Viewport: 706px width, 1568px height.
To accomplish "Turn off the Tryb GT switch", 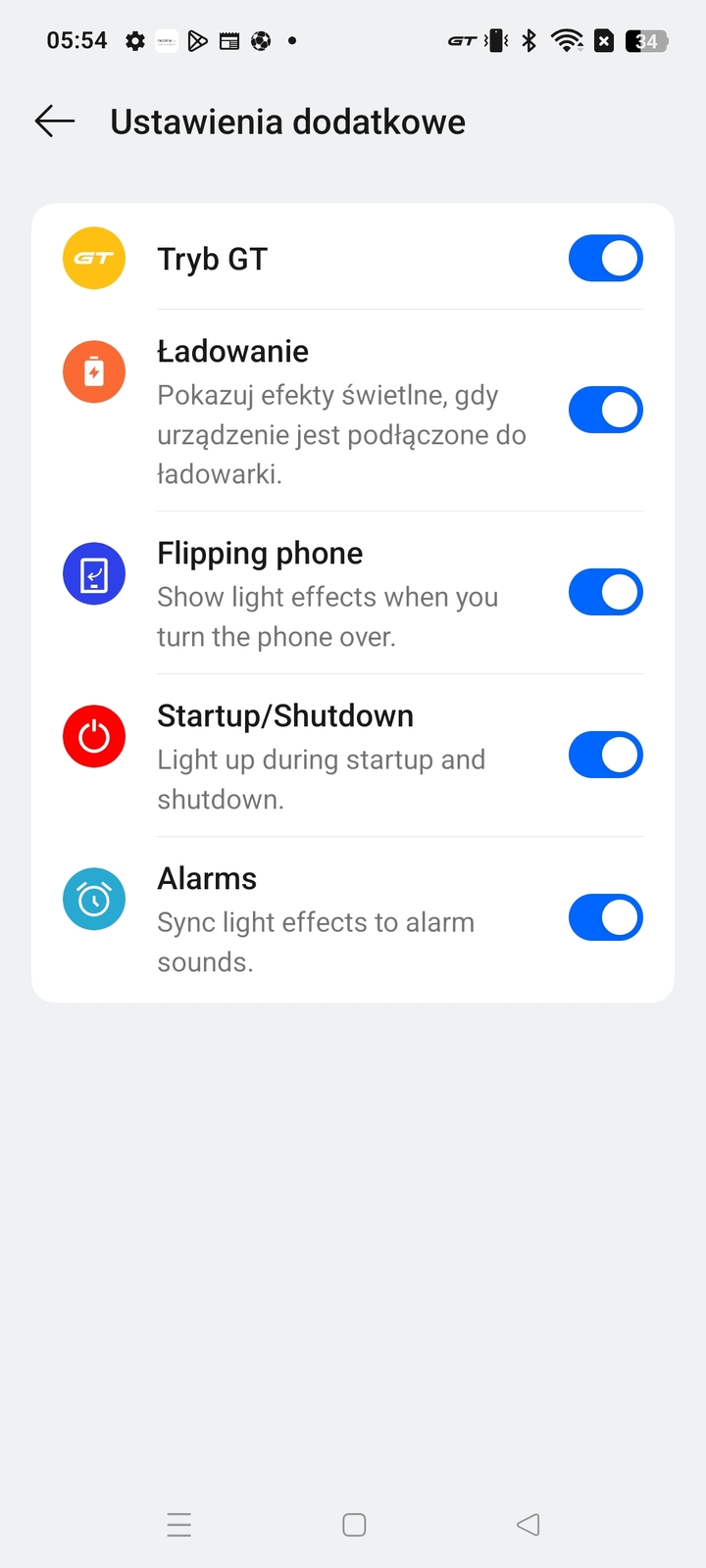I will (x=605, y=259).
